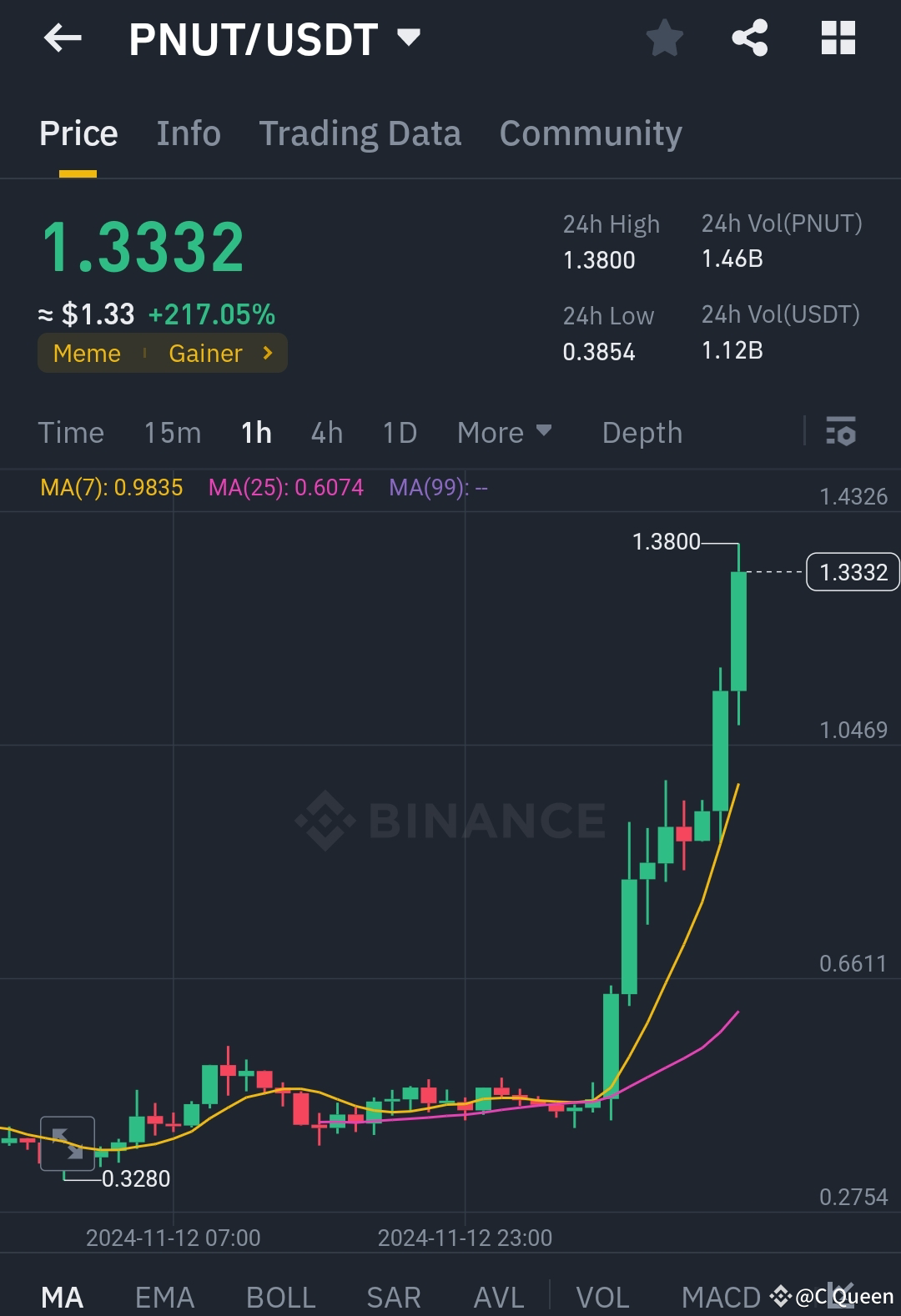Image resolution: width=901 pixels, height=1316 pixels.
Task: Open the Community tab
Action: [x=590, y=133]
